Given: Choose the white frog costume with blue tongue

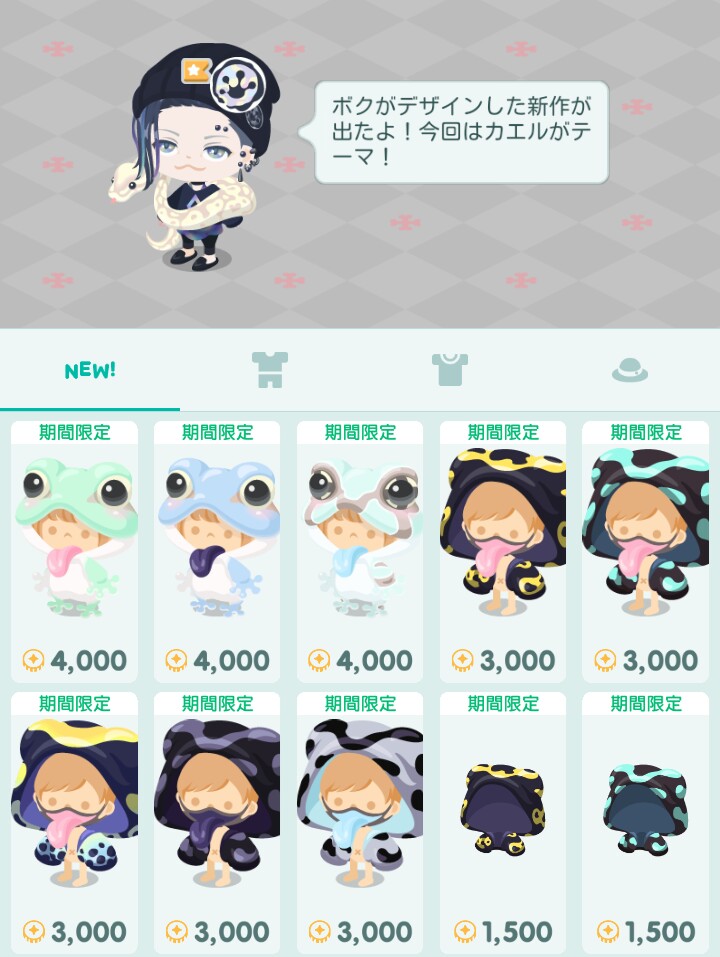Looking at the screenshot, I should coord(360,550).
